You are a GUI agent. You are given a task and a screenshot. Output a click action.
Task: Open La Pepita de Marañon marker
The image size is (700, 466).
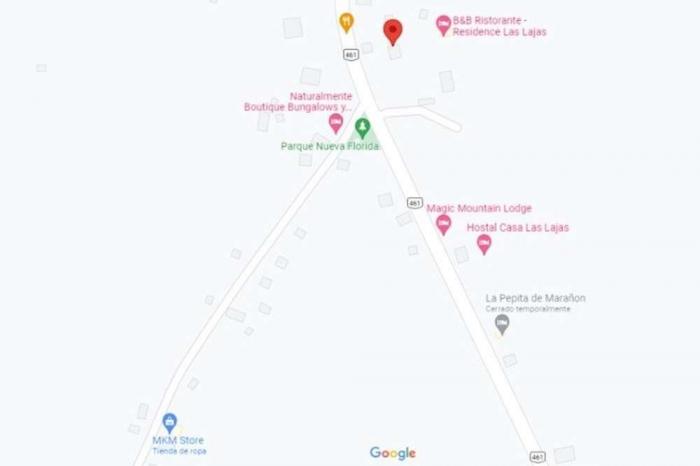click(x=502, y=323)
